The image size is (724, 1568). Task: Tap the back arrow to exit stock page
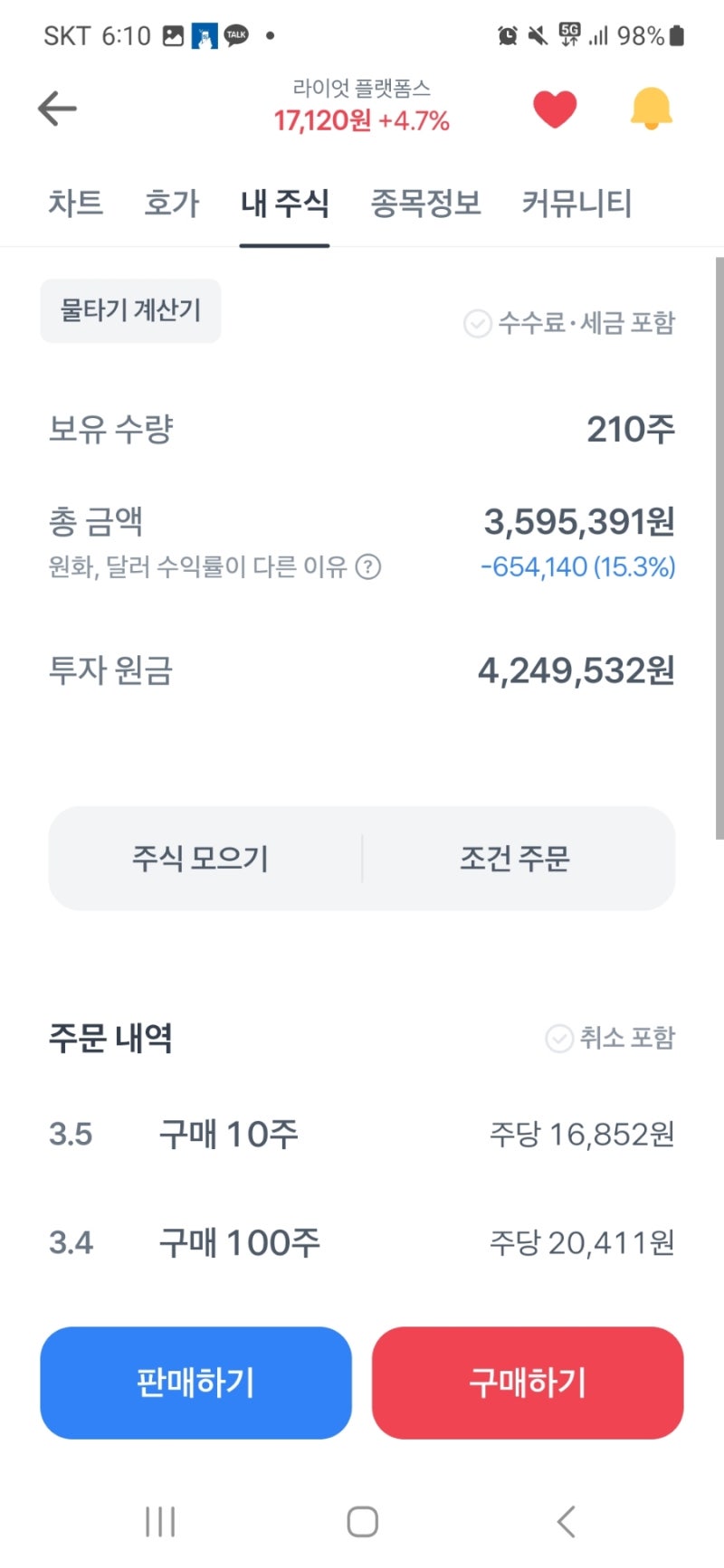pyautogui.click(x=56, y=108)
